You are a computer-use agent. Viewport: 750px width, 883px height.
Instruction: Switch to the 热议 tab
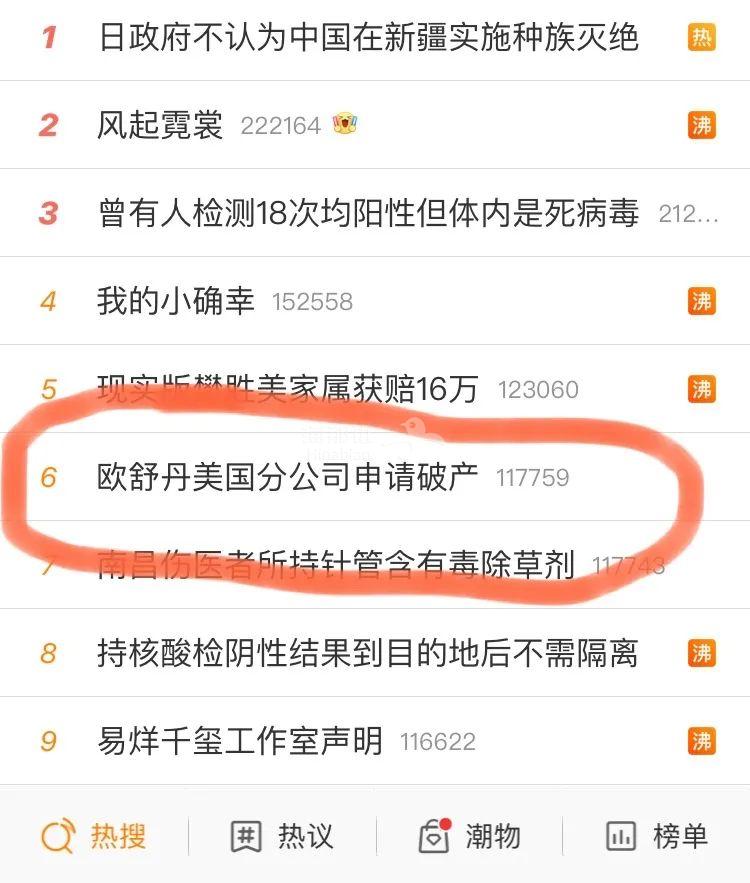coord(282,836)
